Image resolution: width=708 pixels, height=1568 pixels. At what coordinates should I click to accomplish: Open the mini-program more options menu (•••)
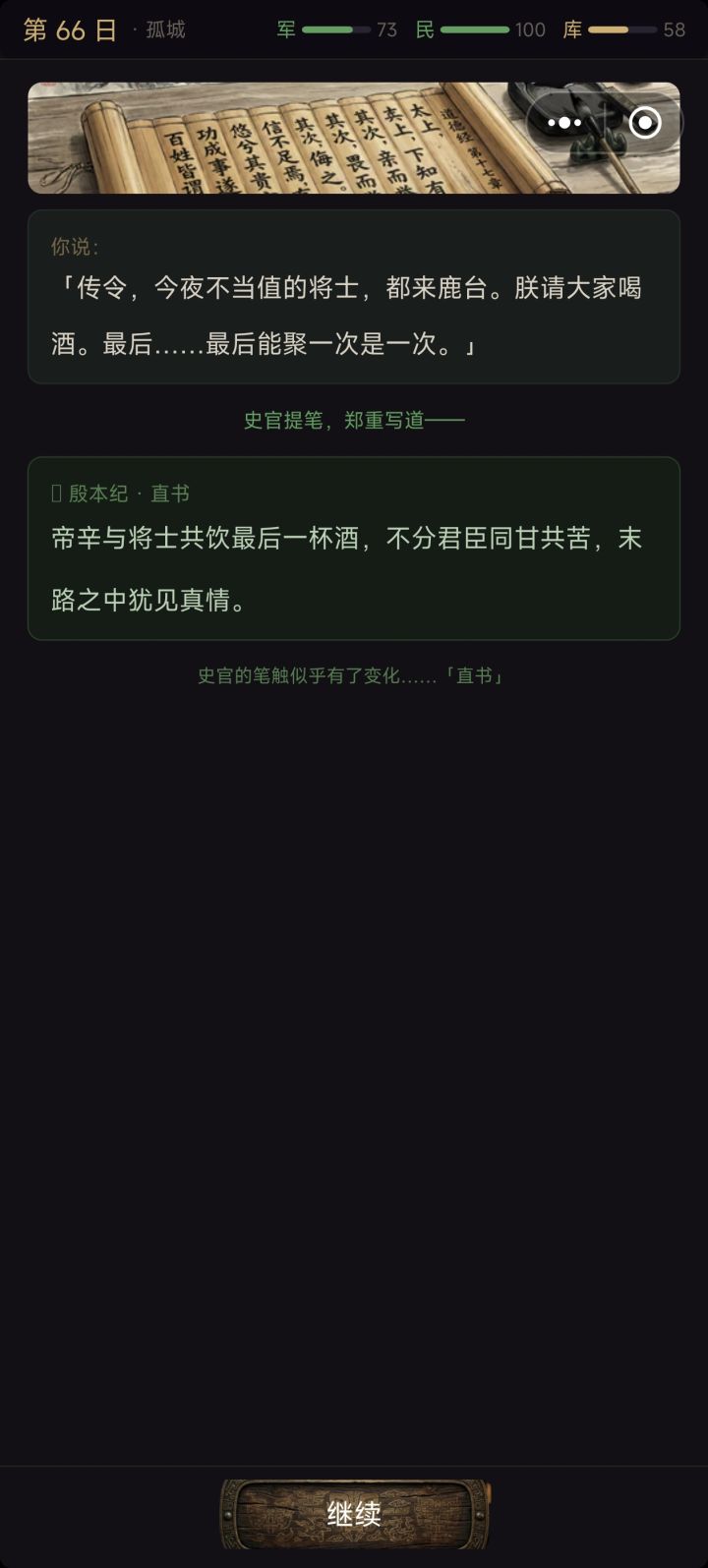pyautogui.click(x=565, y=122)
